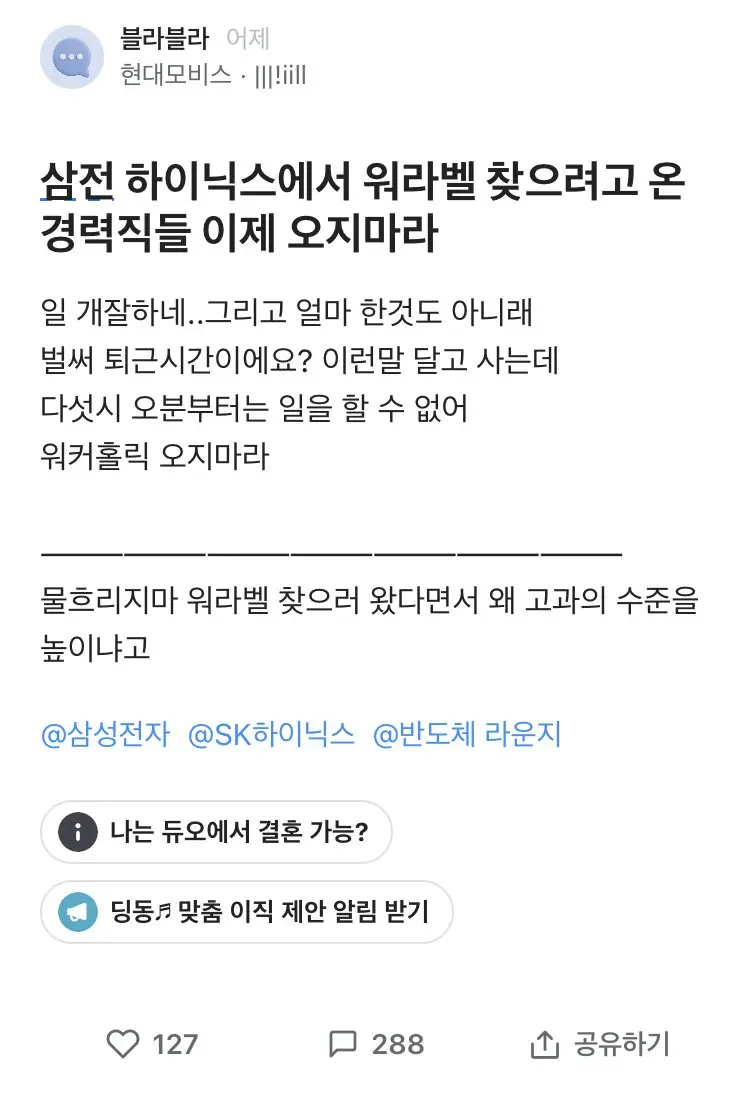750x1099 pixels.
Task: Open the @반도체 라운지 lounge link
Action: coord(470,734)
